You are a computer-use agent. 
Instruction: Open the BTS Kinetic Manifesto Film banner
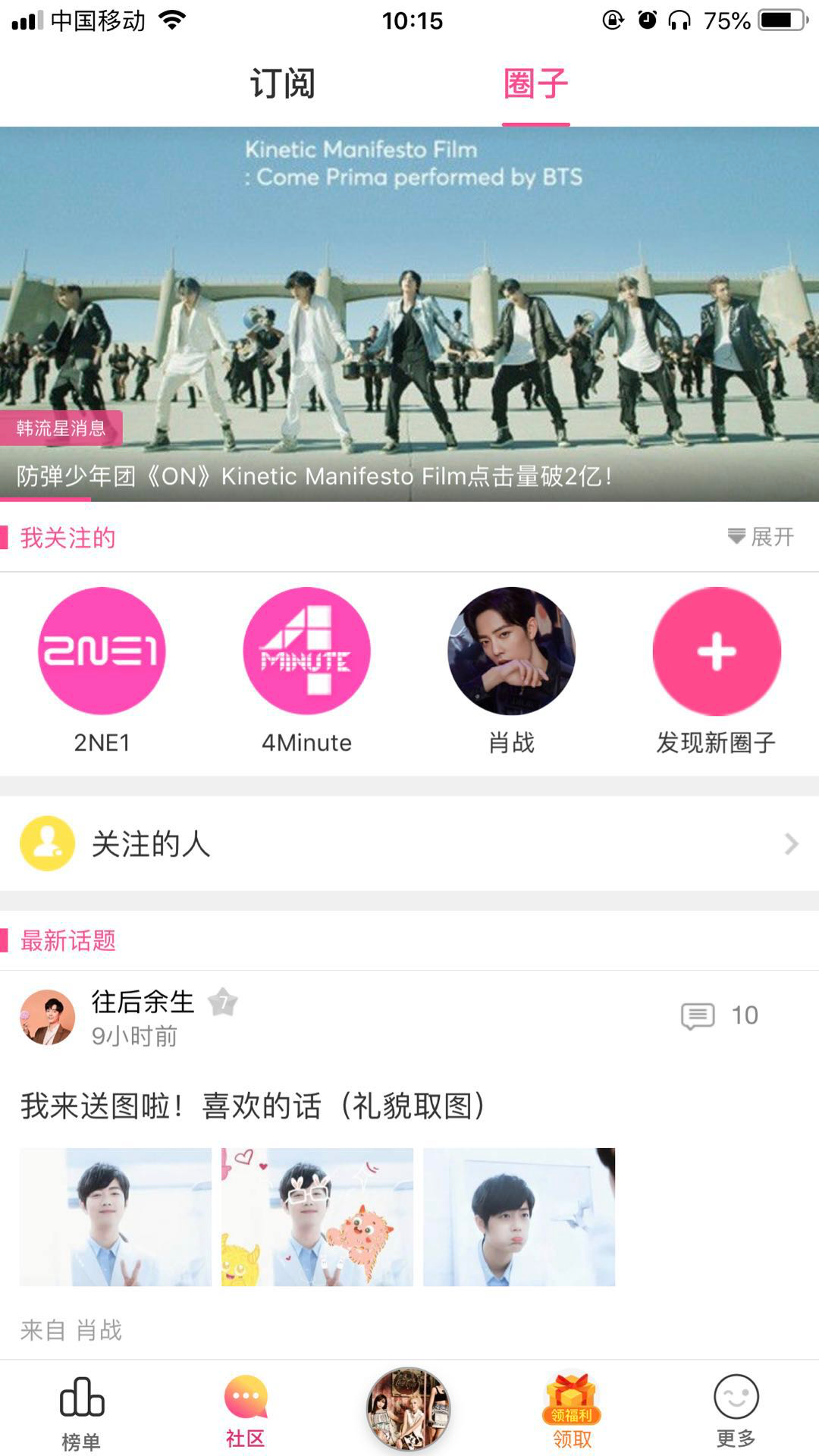tap(409, 314)
